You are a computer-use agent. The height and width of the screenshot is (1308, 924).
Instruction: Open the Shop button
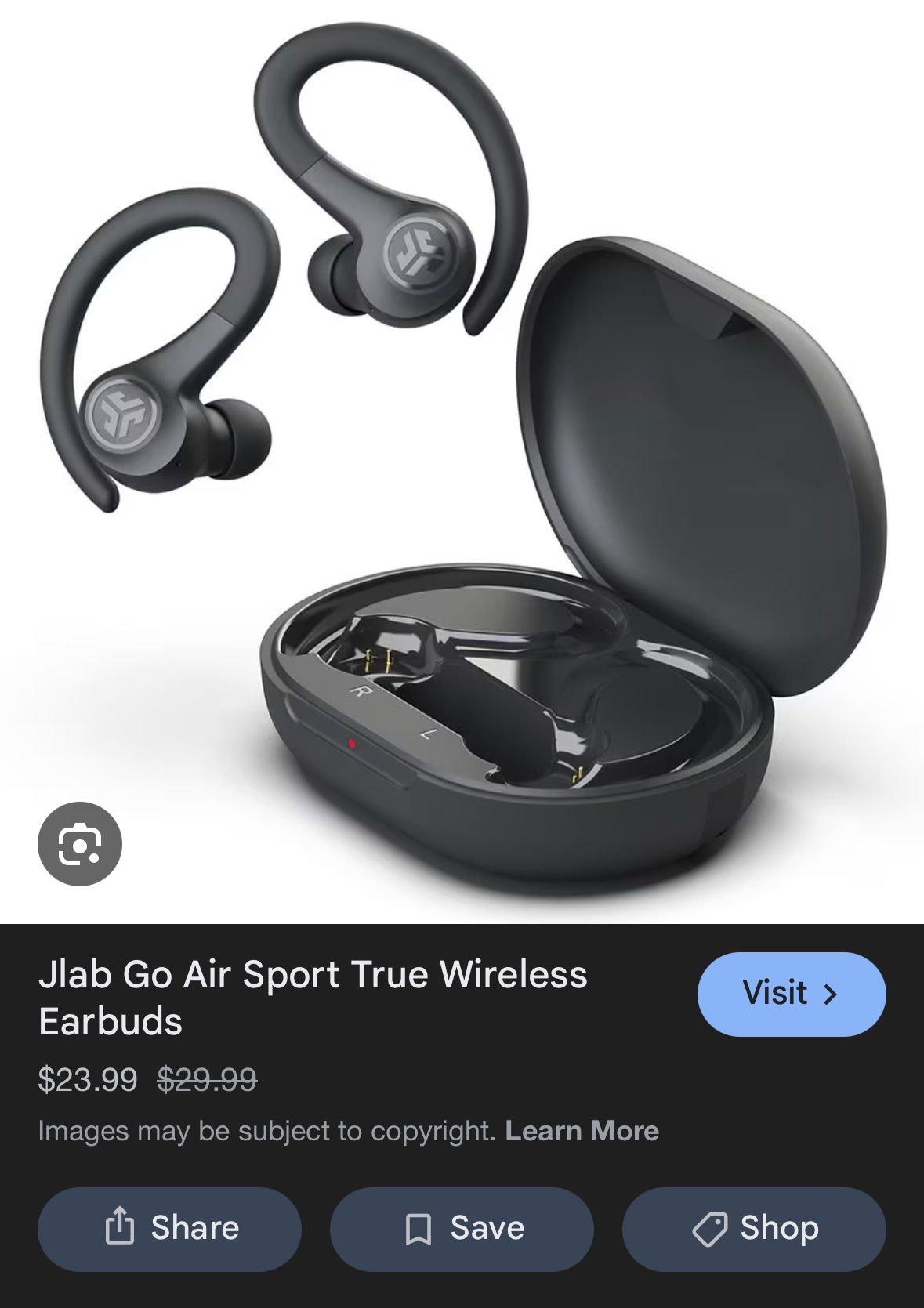754,1228
